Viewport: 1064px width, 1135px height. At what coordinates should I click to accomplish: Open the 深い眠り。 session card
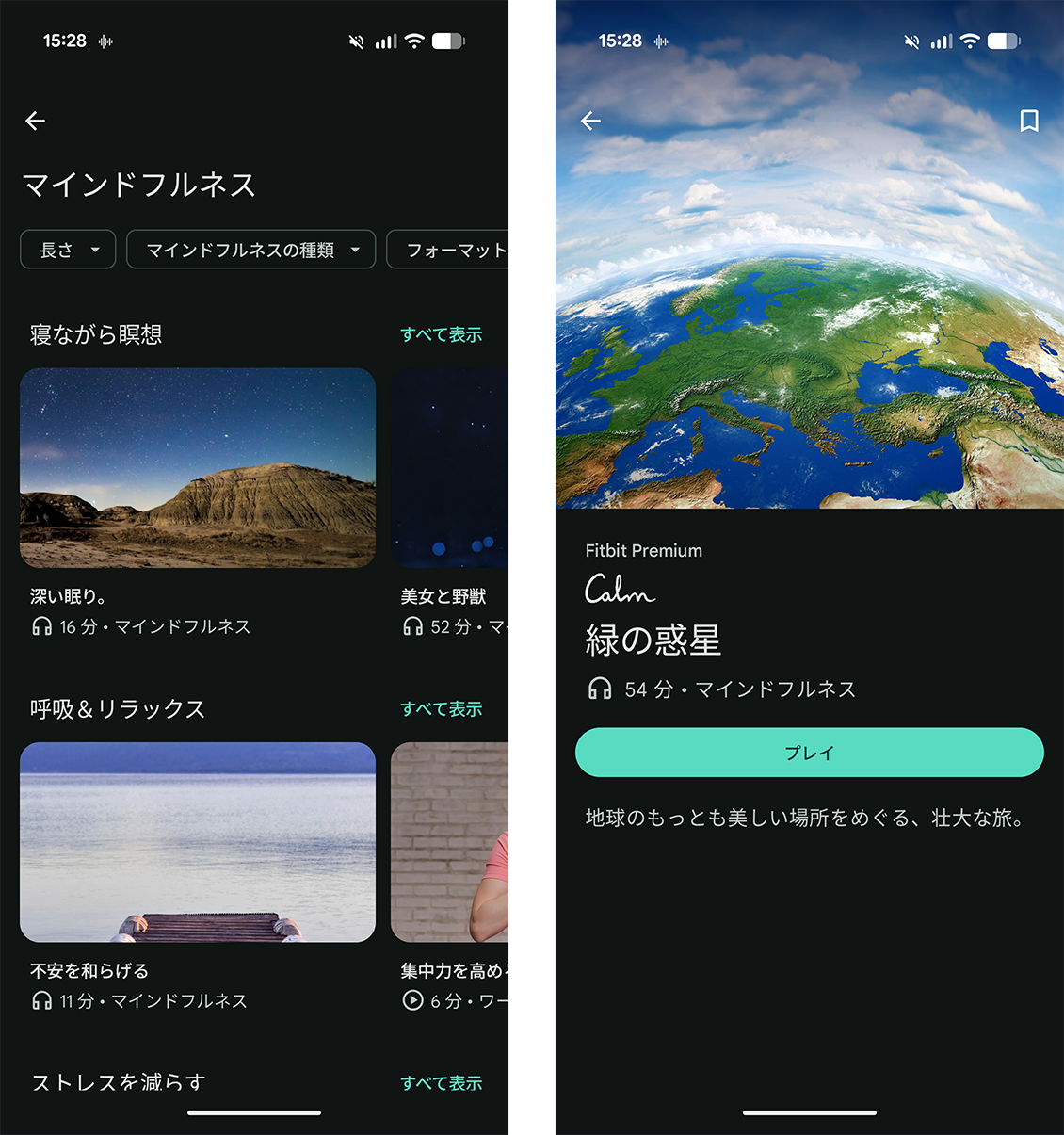click(x=198, y=468)
